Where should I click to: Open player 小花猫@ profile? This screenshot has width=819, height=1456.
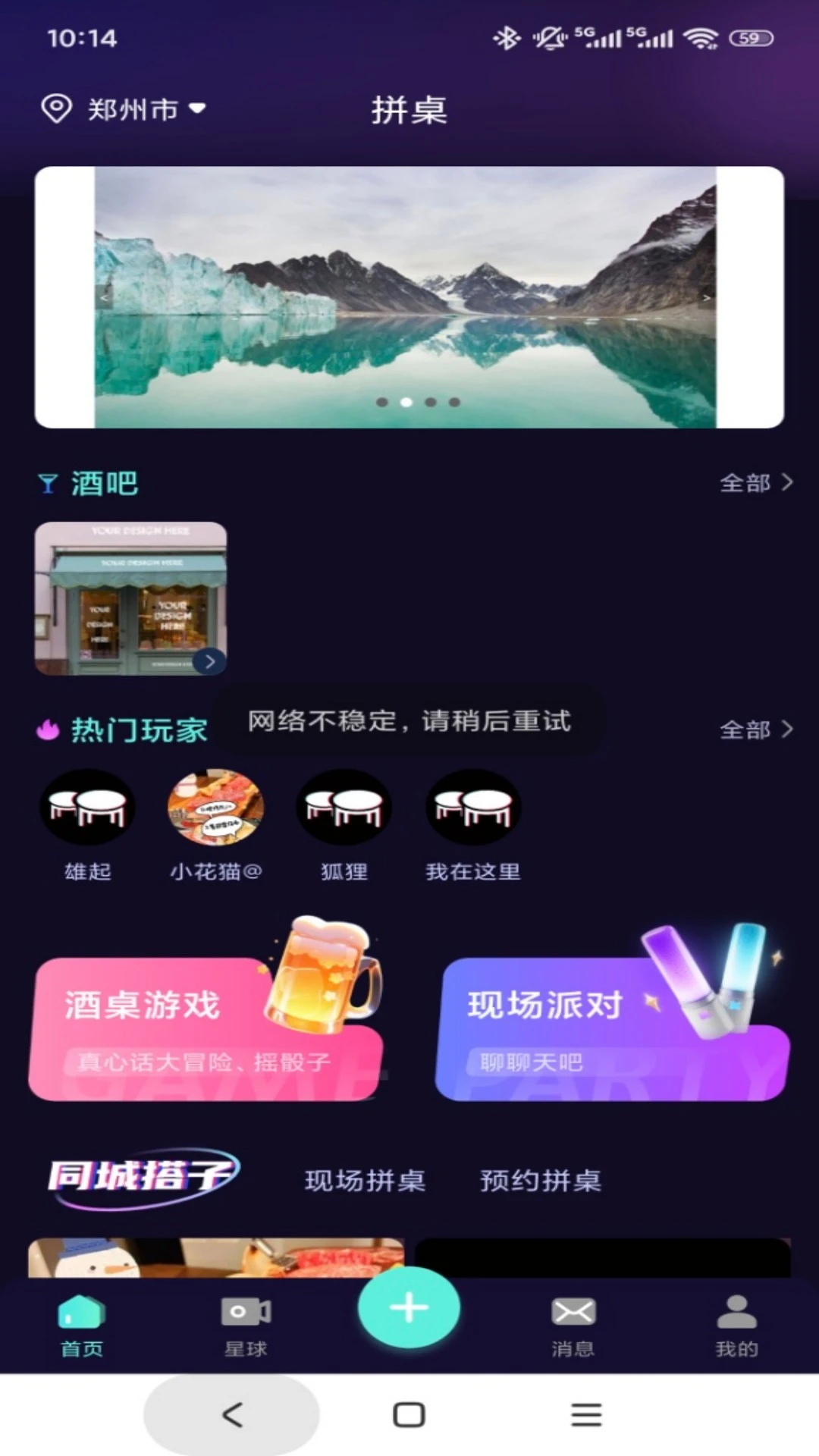pyautogui.click(x=215, y=808)
